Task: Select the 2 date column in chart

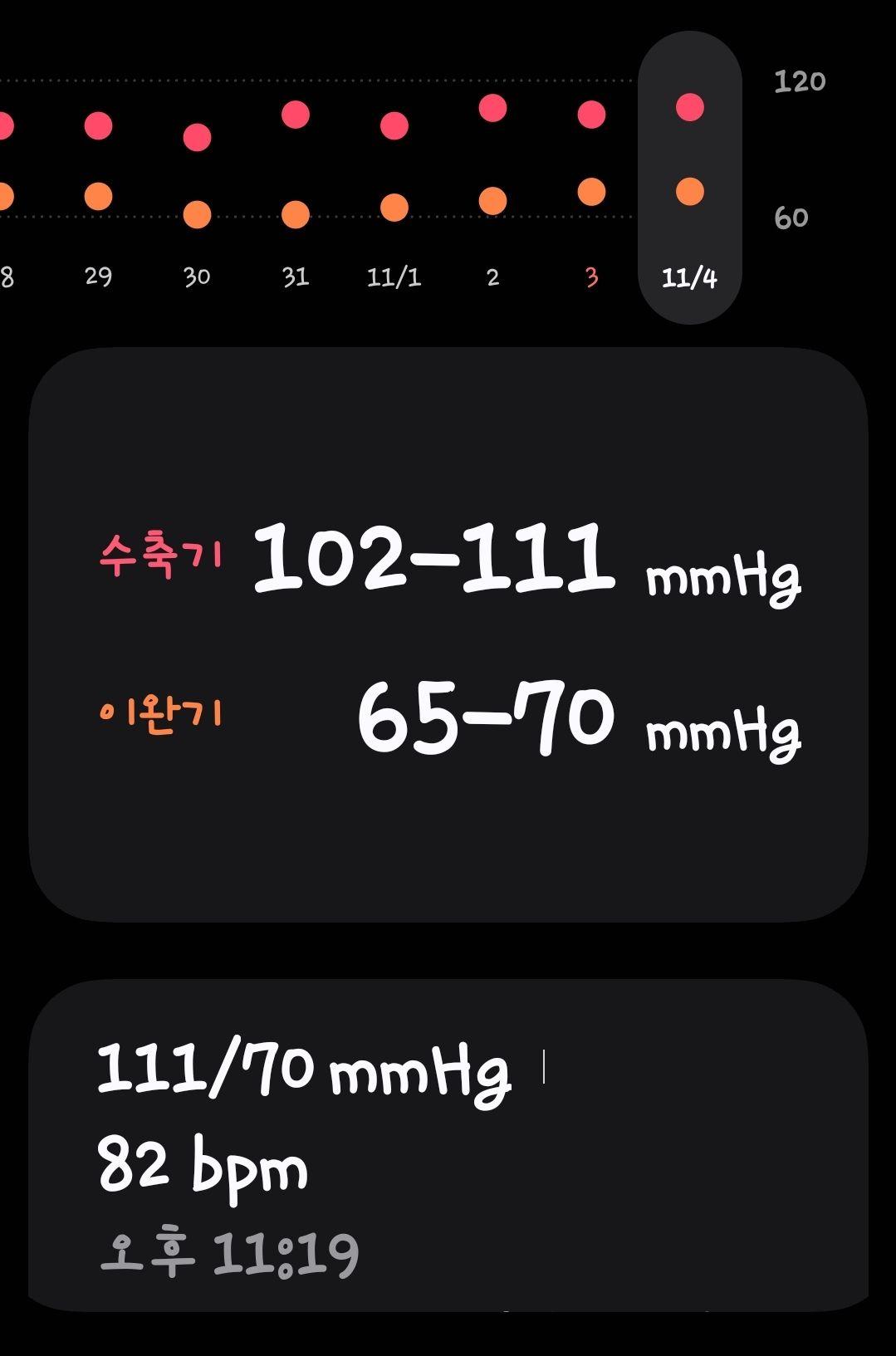Action: click(x=492, y=276)
